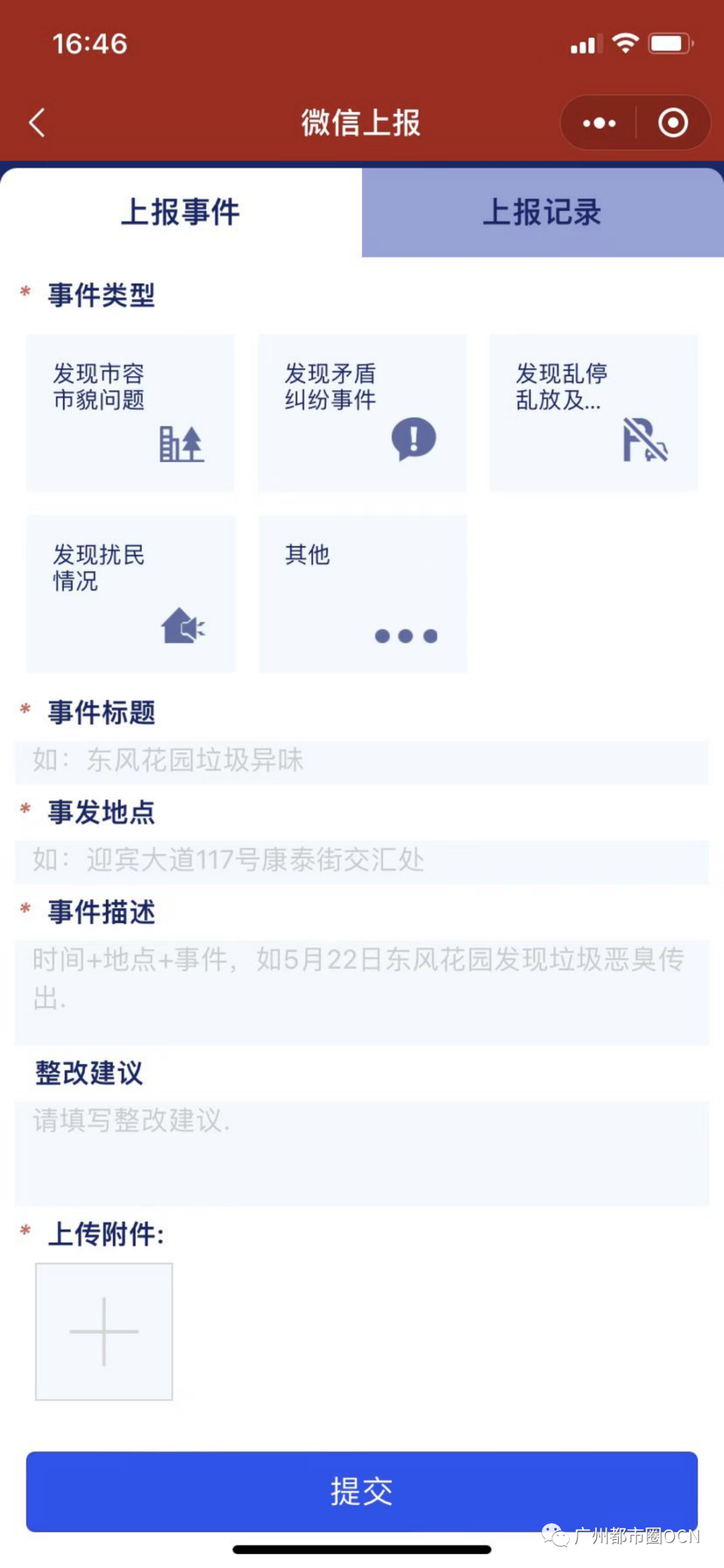Choose 发现扰民情况 event type

coord(130,593)
